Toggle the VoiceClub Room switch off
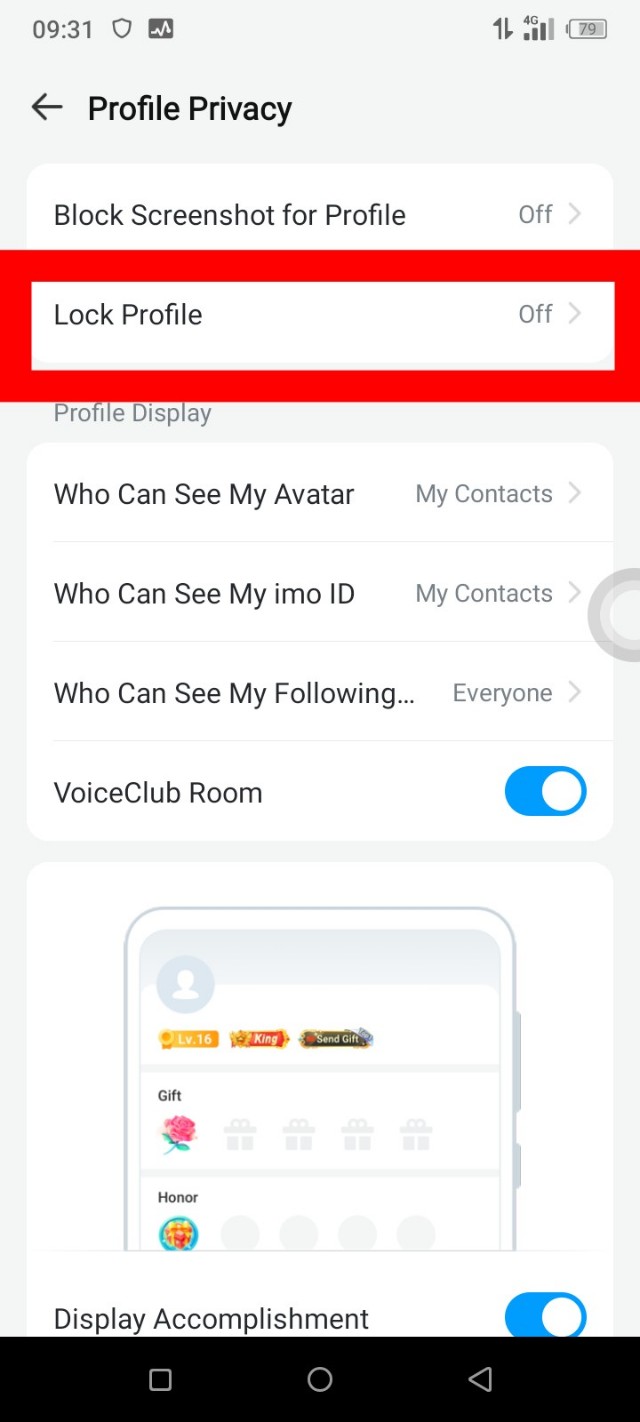640x1422 pixels. coord(545,792)
